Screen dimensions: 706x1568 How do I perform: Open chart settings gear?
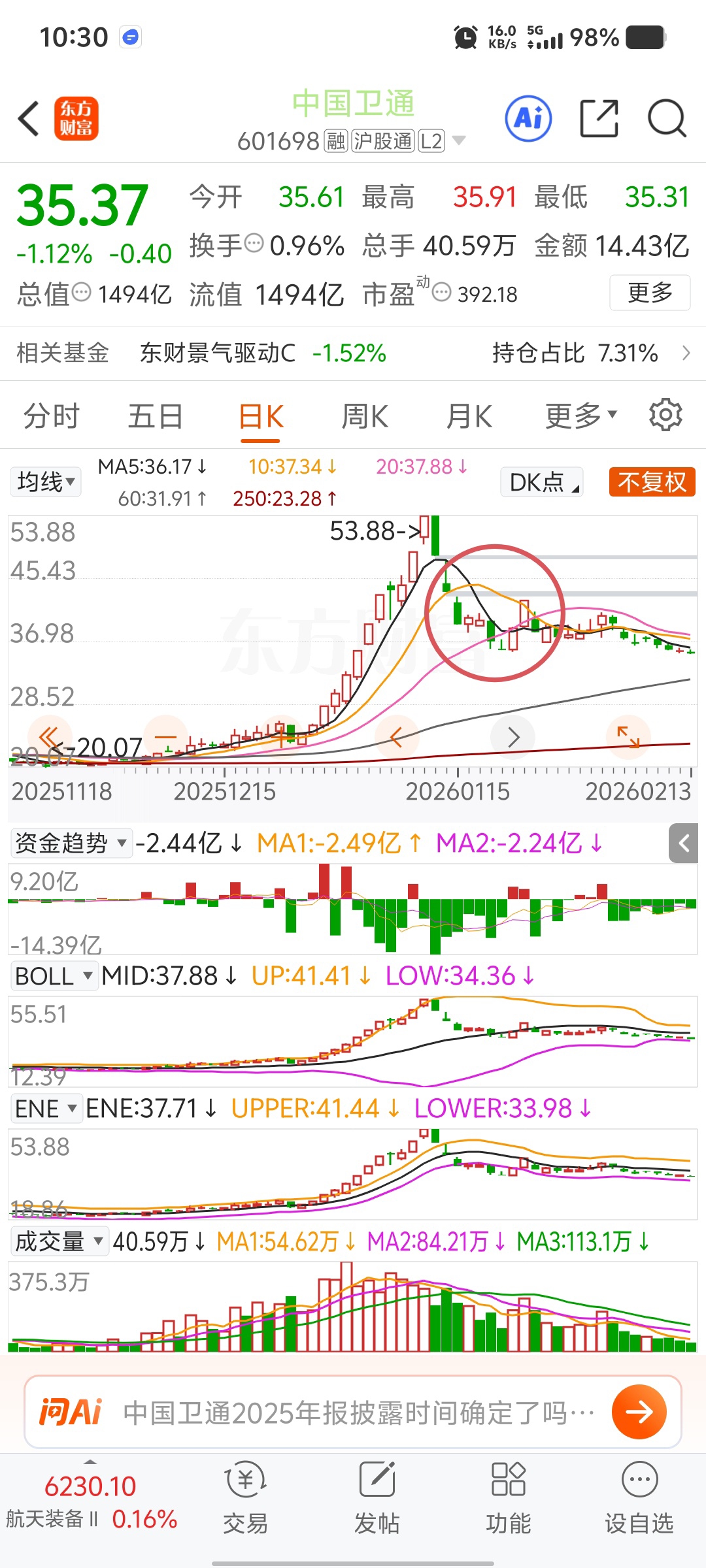tap(665, 415)
